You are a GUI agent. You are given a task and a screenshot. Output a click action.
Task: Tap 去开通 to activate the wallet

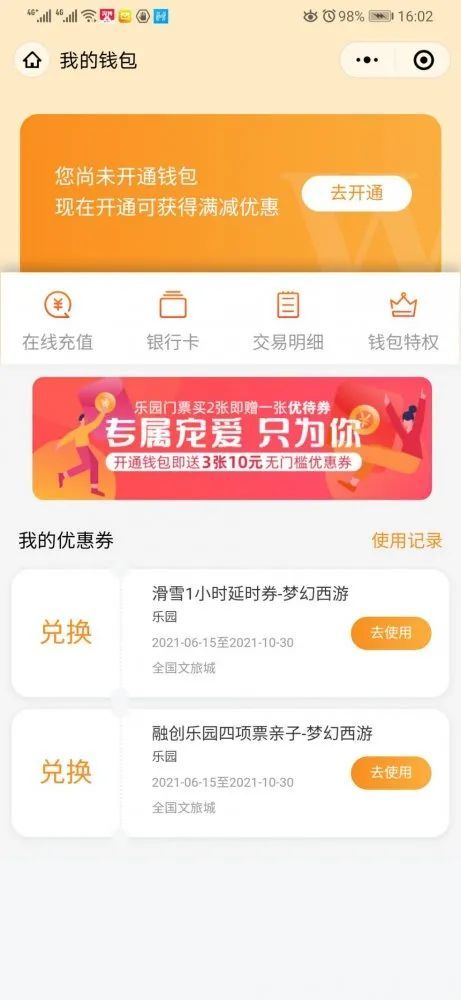click(356, 193)
